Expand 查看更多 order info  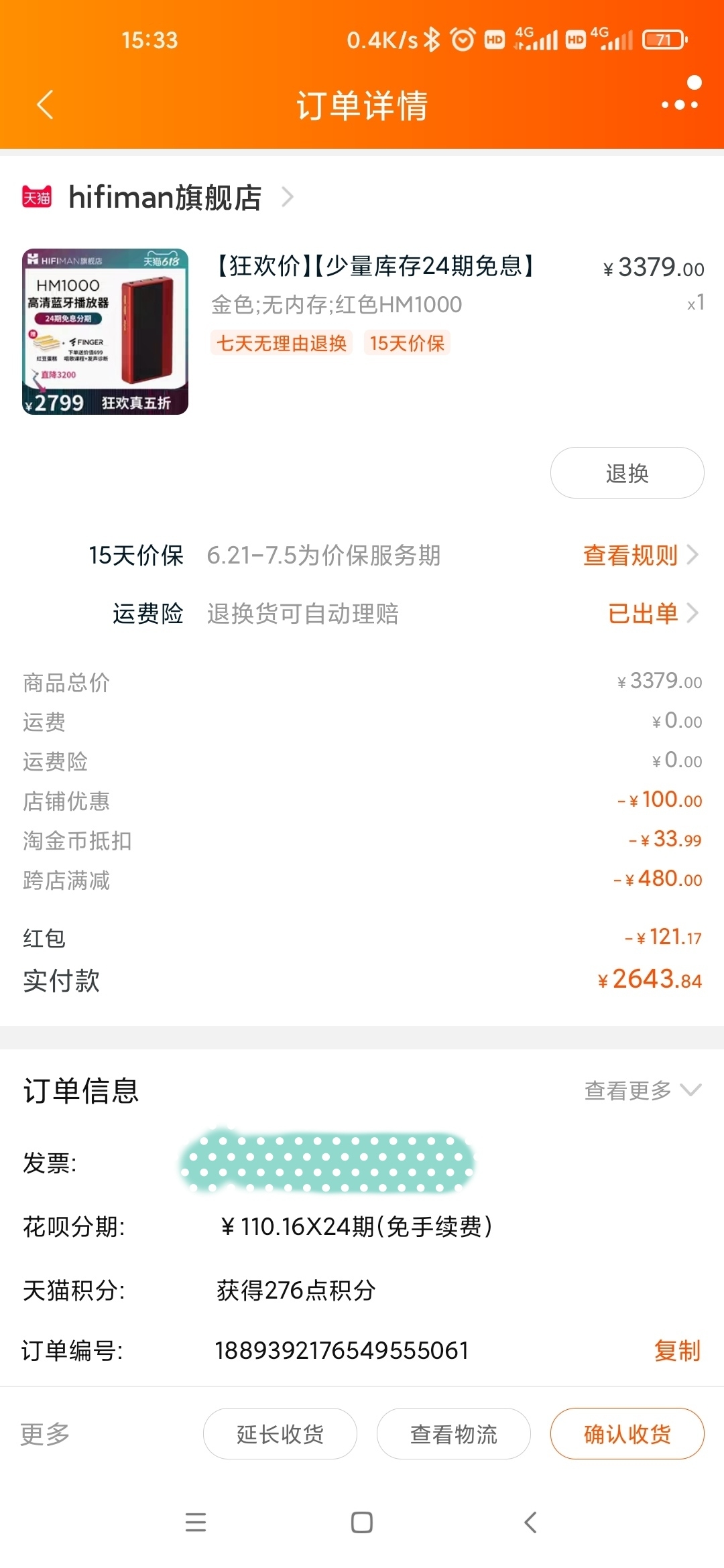pos(643,1090)
